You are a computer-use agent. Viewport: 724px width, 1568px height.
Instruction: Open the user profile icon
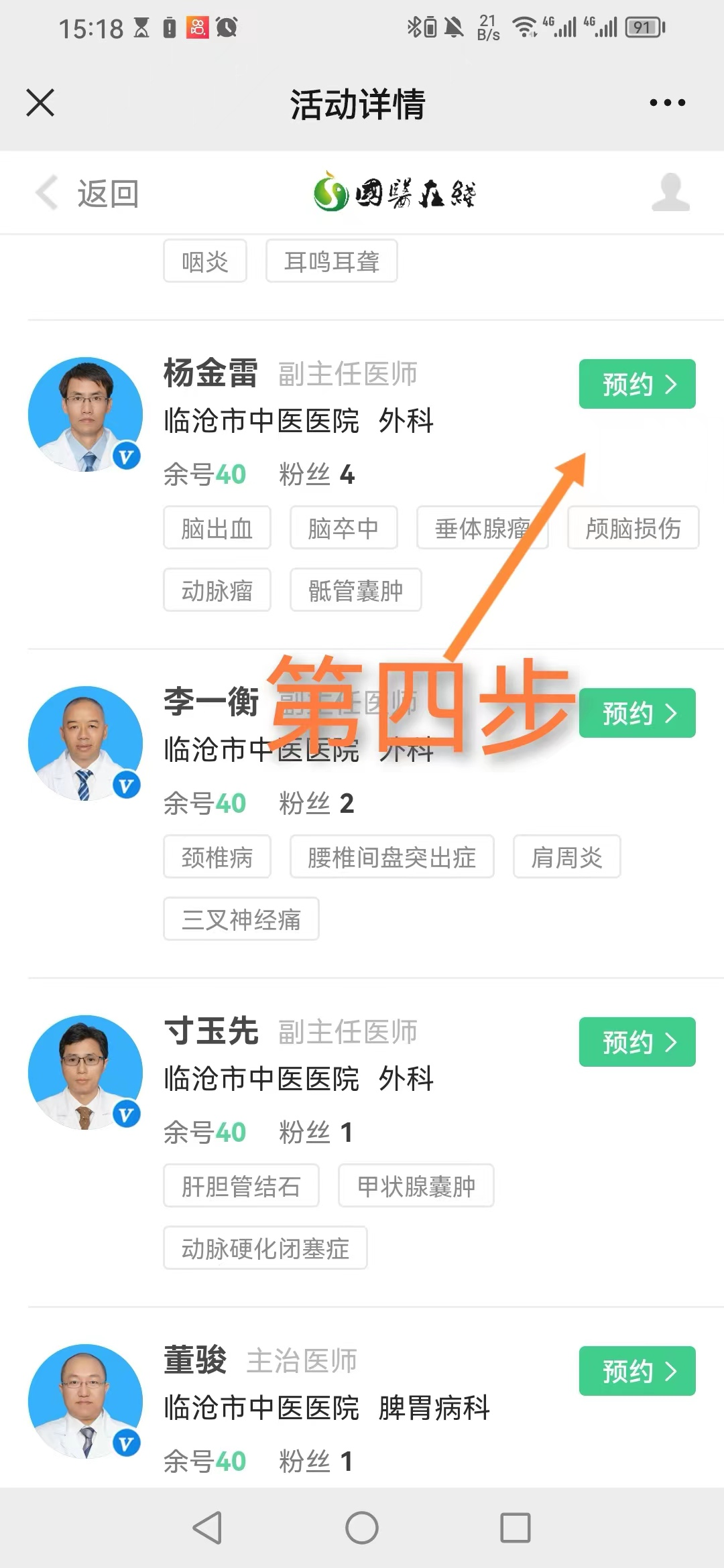pos(670,193)
